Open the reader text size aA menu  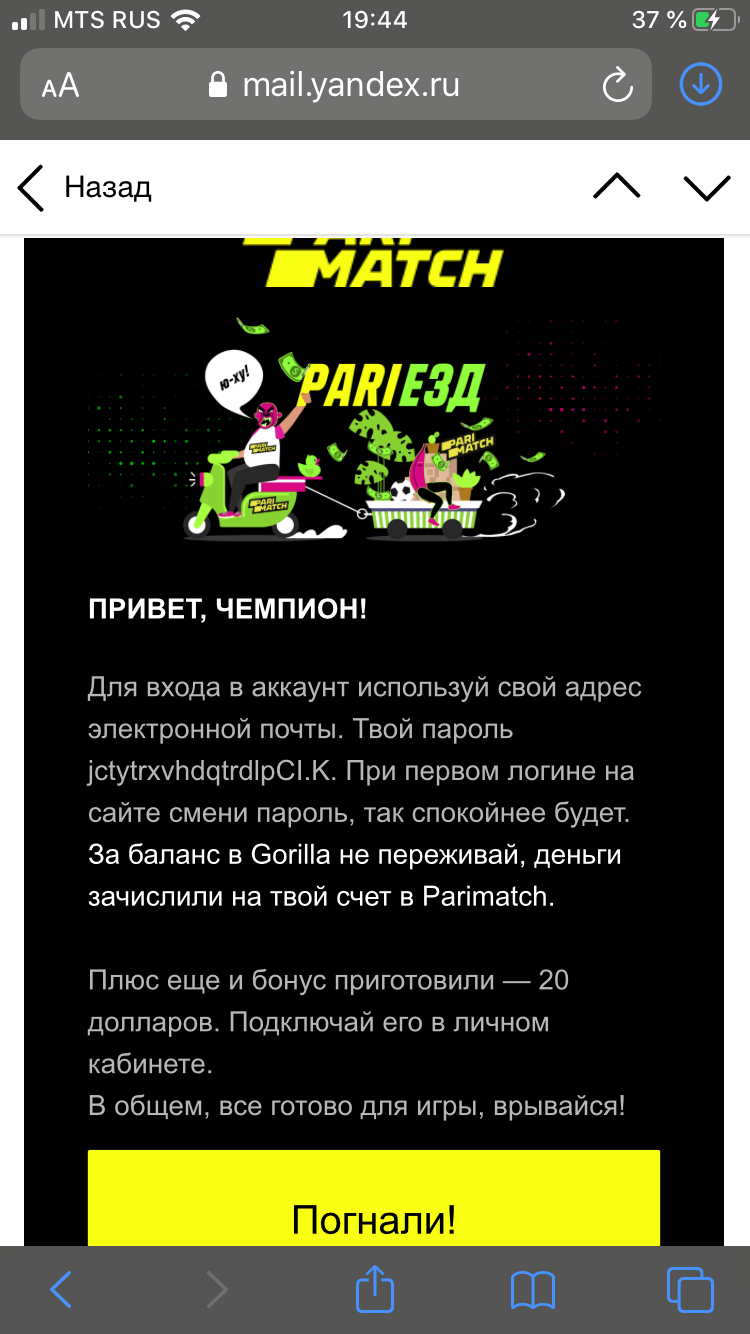pos(60,86)
